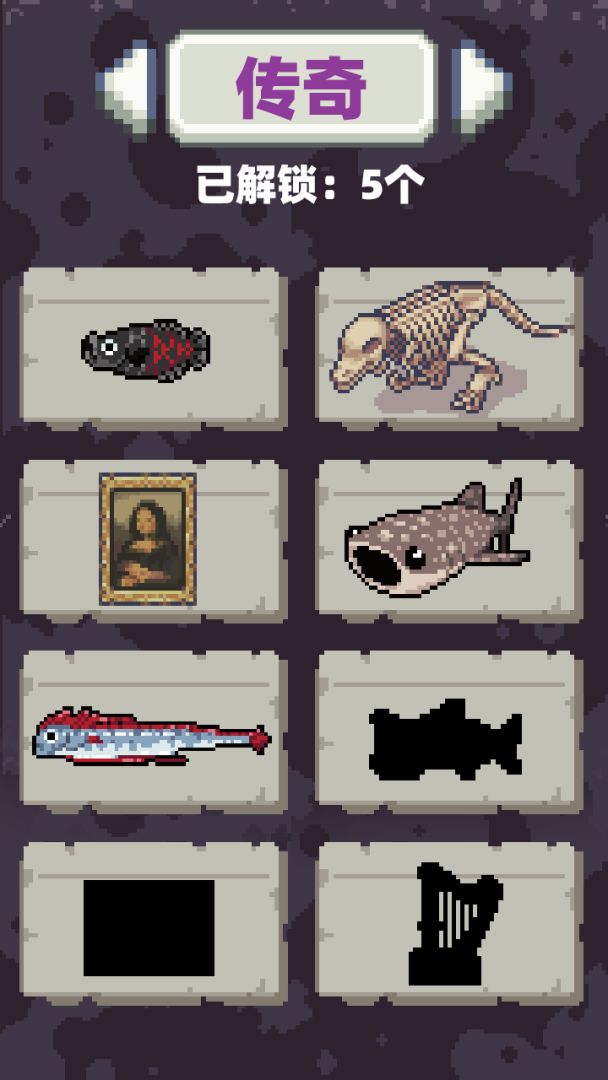The image size is (608, 1080).
Task: Go to the next rarity category
Action: tap(481, 85)
